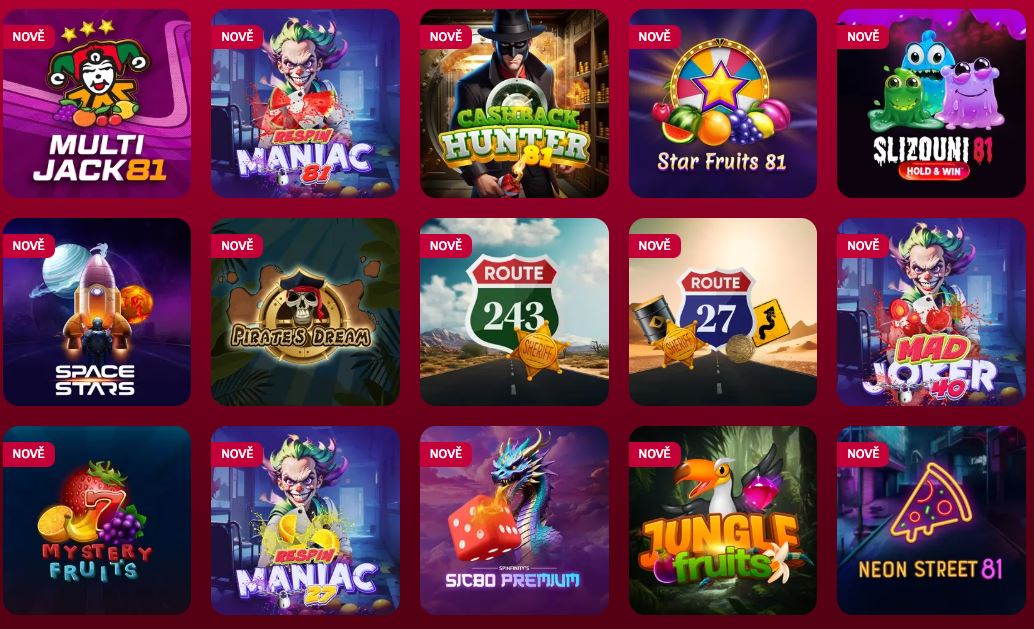Open Pirate's Dream game tile
The image size is (1034, 629).
(x=305, y=312)
